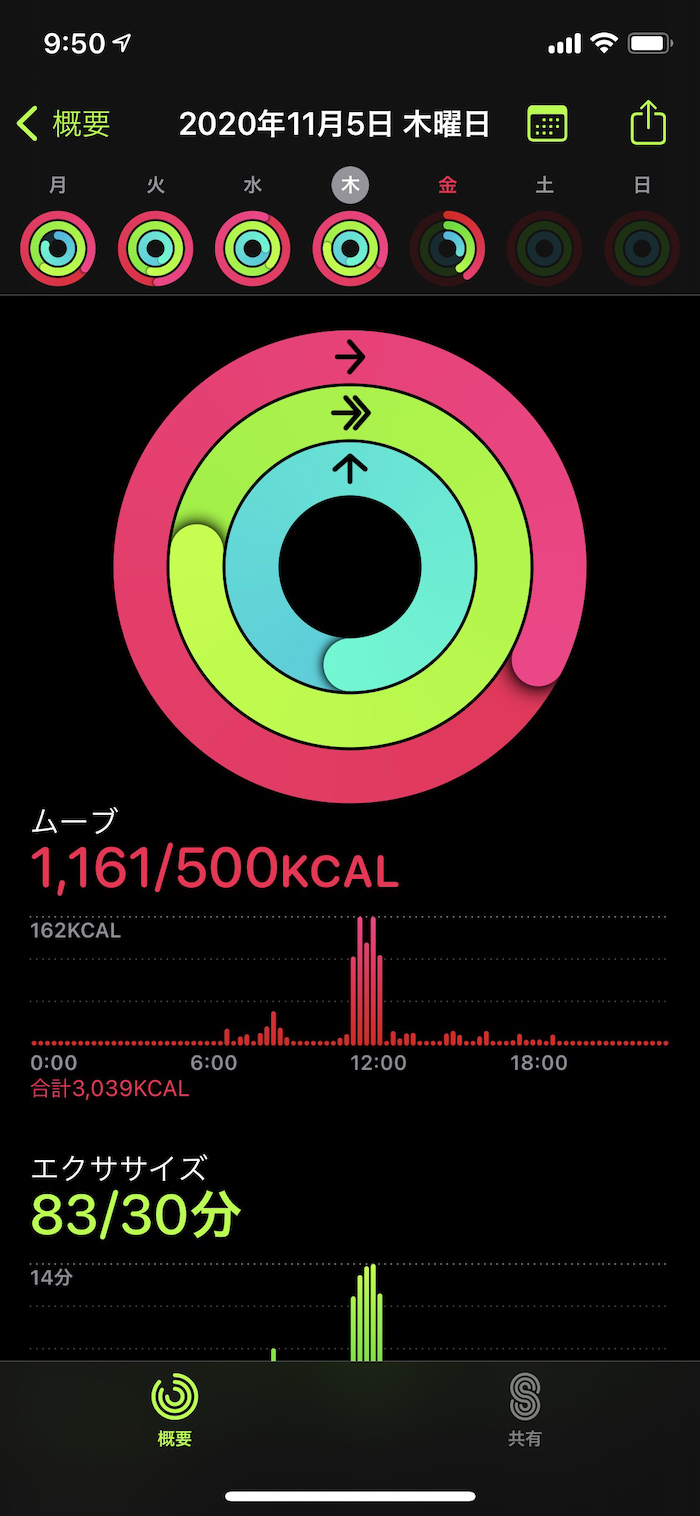Go back to 概要
This screenshot has height=1516, width=700.
64,124
